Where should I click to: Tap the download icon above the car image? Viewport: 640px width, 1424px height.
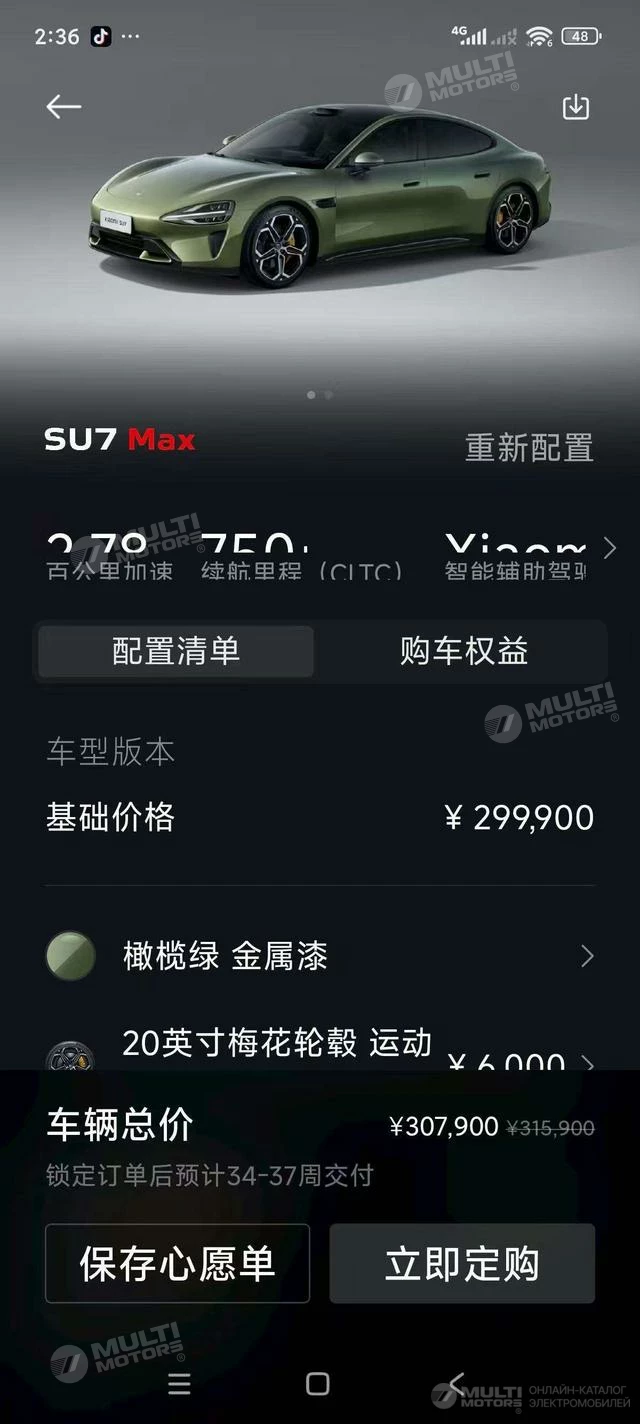[x=576, y=107]
